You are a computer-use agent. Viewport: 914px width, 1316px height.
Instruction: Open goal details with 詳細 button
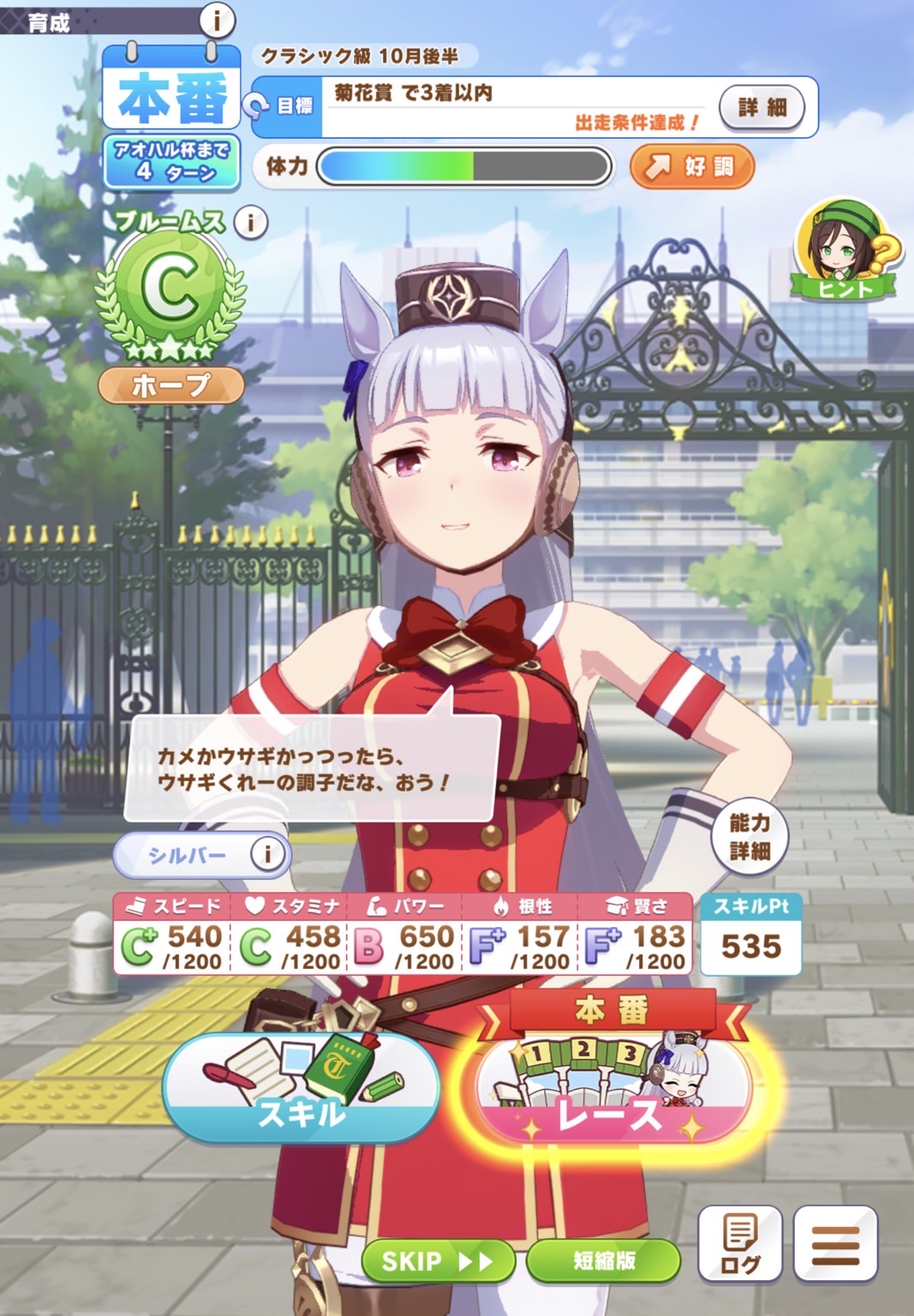(x=762, y=108)
